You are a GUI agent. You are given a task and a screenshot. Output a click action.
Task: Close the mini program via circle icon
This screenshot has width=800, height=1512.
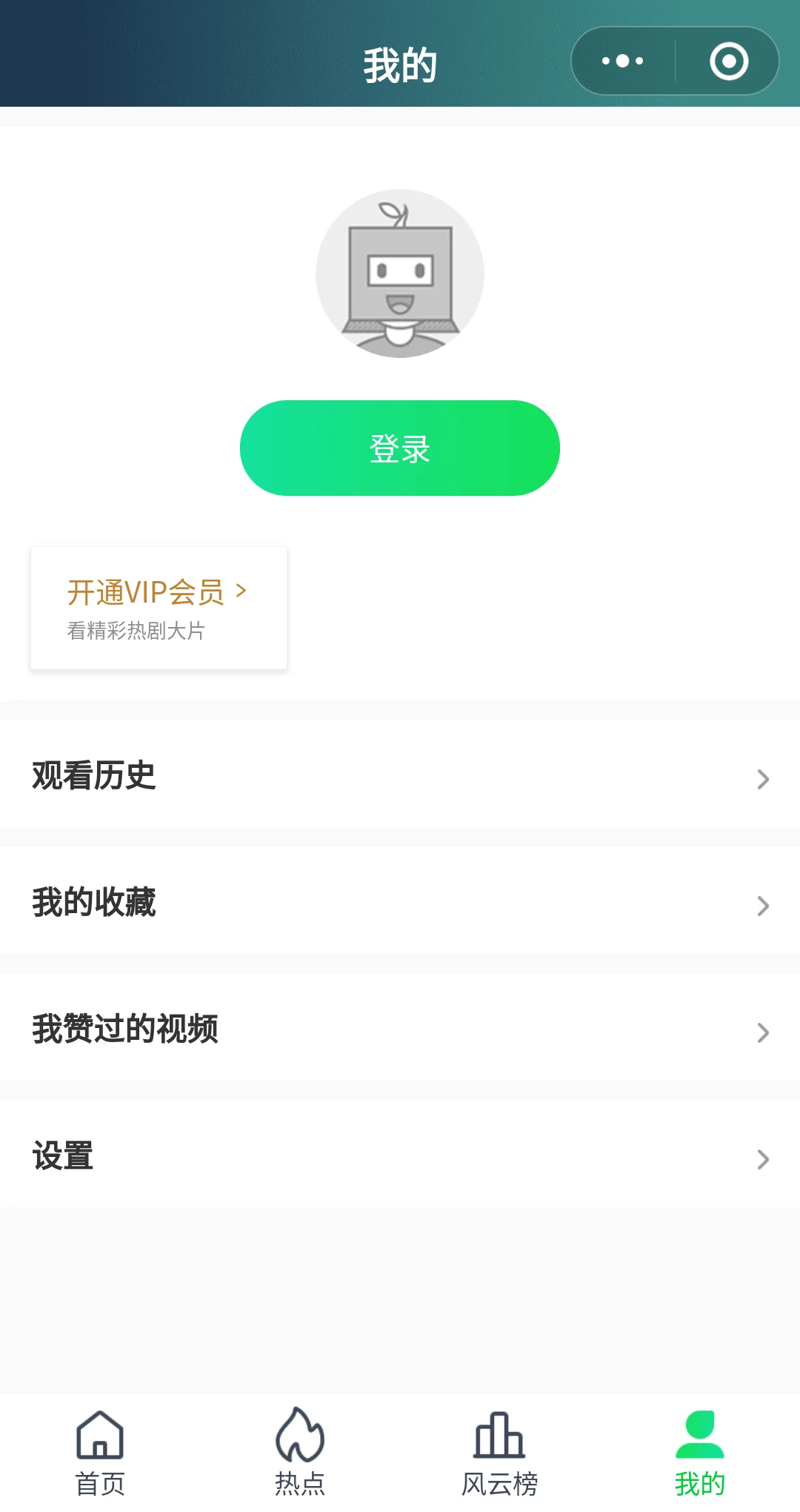pos(729,61)
